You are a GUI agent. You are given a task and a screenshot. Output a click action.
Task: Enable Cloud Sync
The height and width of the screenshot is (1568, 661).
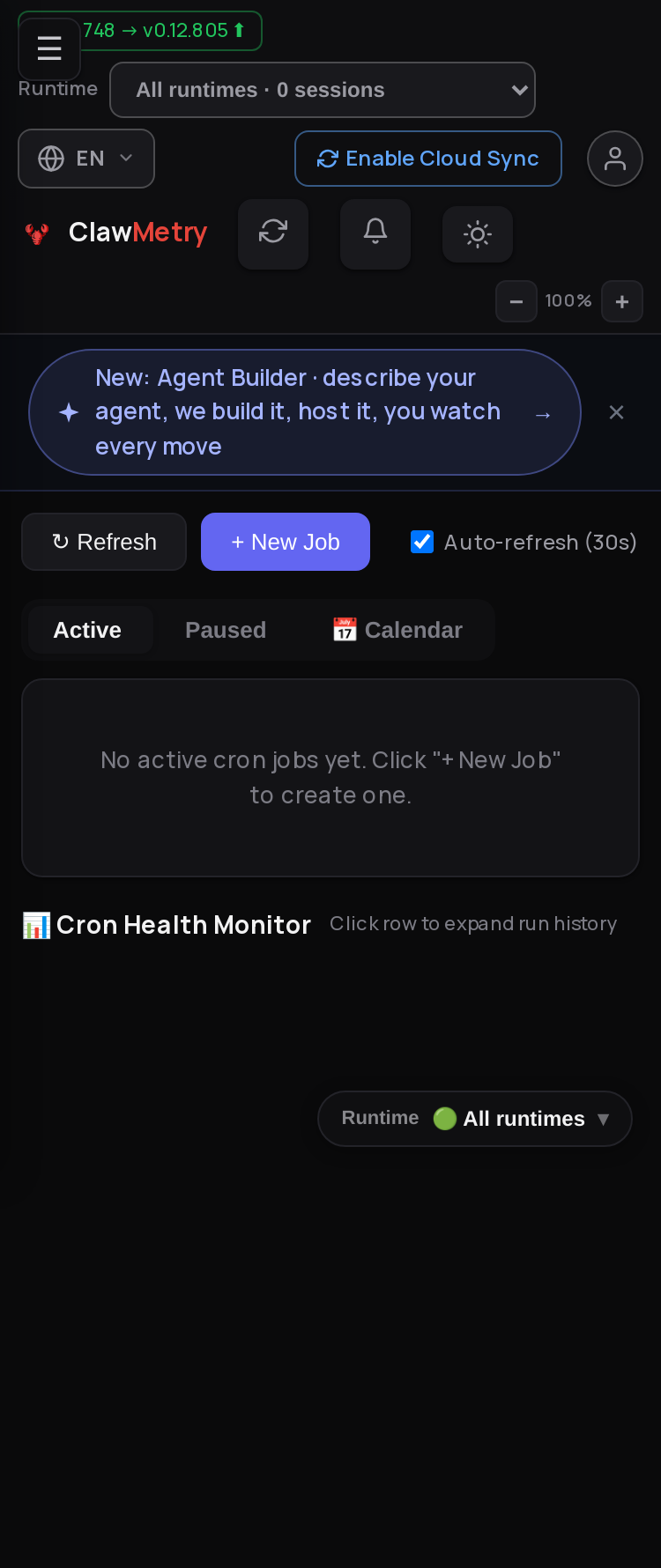pyautogui.click(x=428, y=159)
